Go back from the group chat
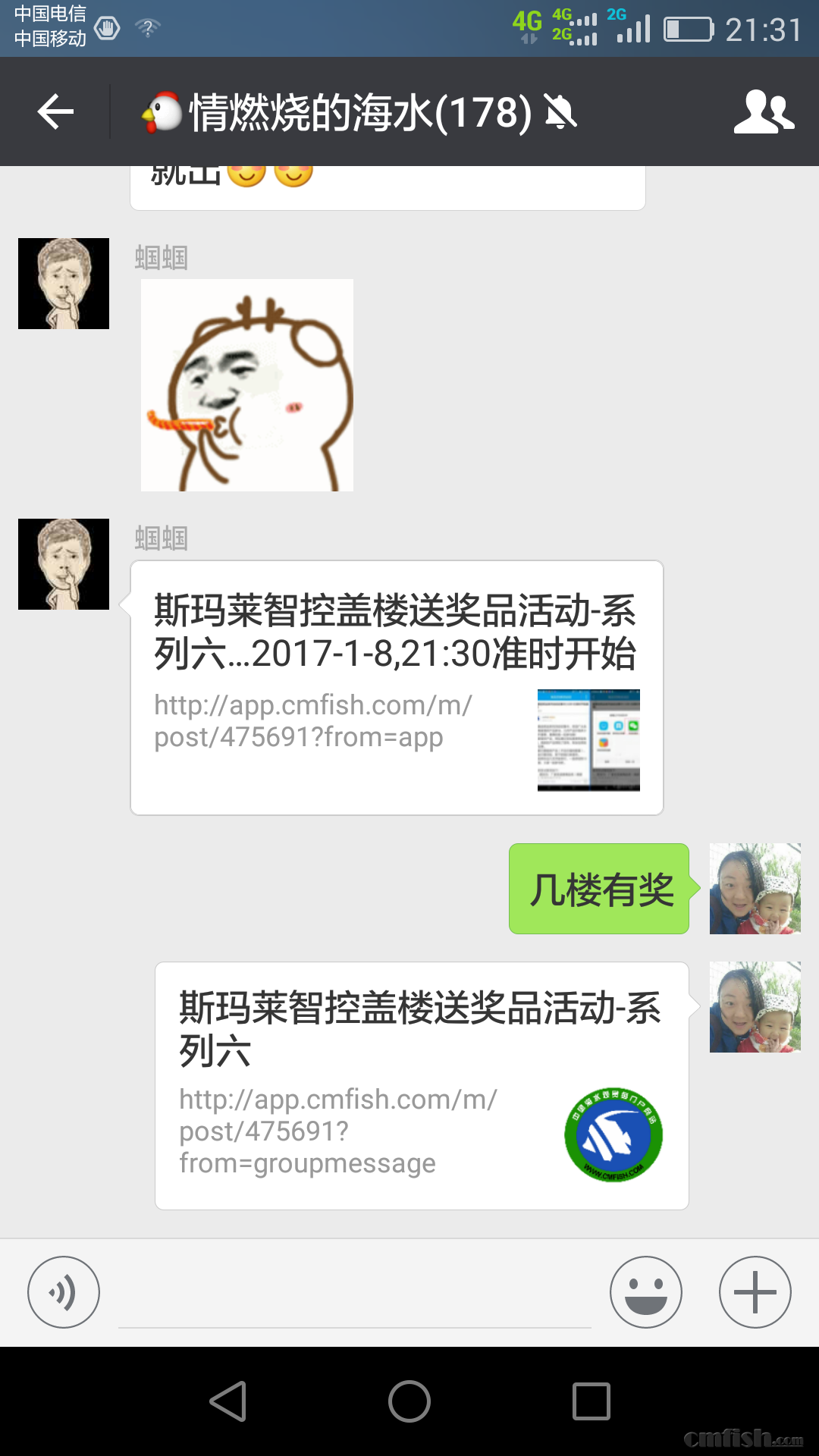Viewport: 819px width, 1456px height. tap(55, 112)
